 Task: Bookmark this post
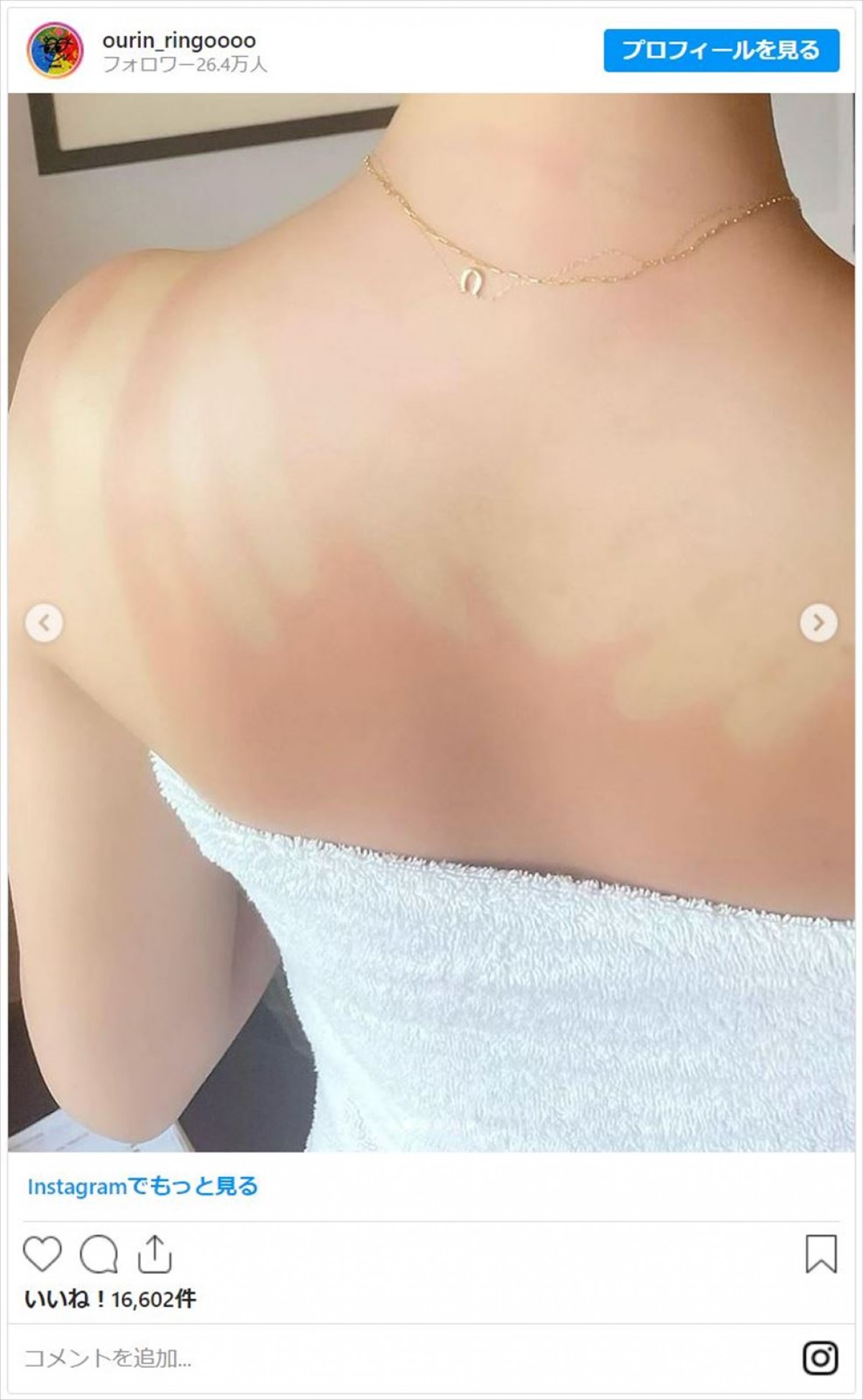(821, 1254)
